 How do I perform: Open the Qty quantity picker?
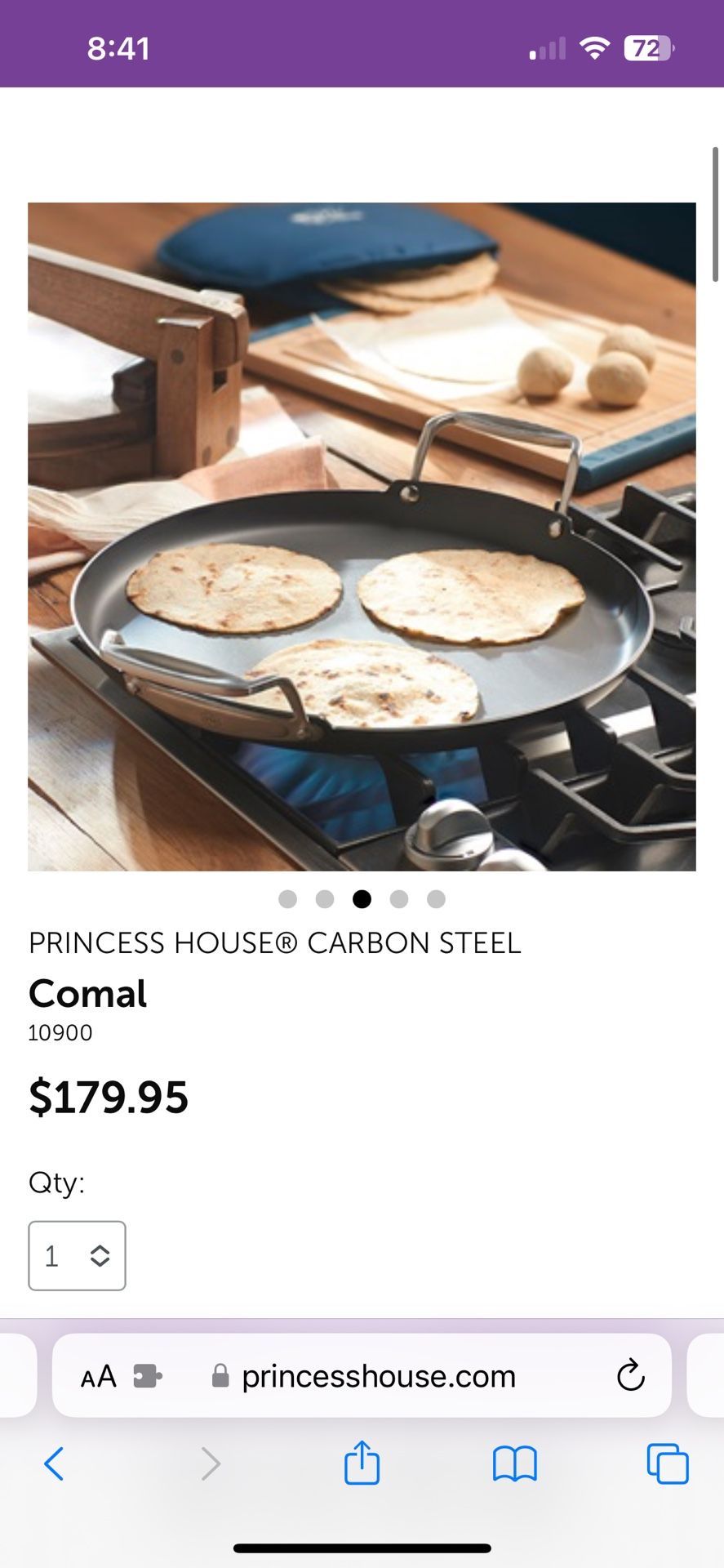click(x=77, y=1256)
